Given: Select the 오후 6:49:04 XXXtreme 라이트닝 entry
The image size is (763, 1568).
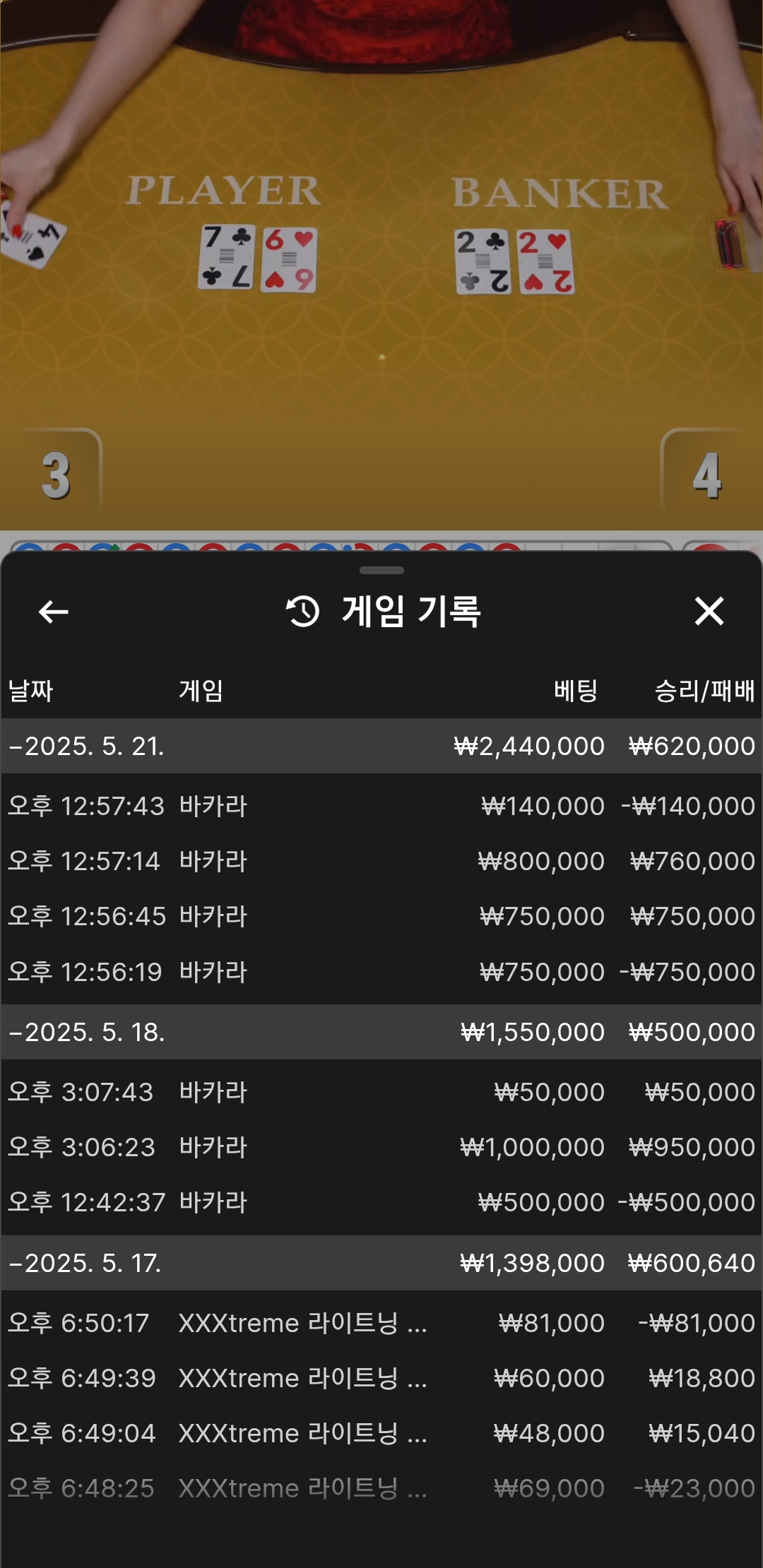Looking at the screenshot, I should [381, 1433].
